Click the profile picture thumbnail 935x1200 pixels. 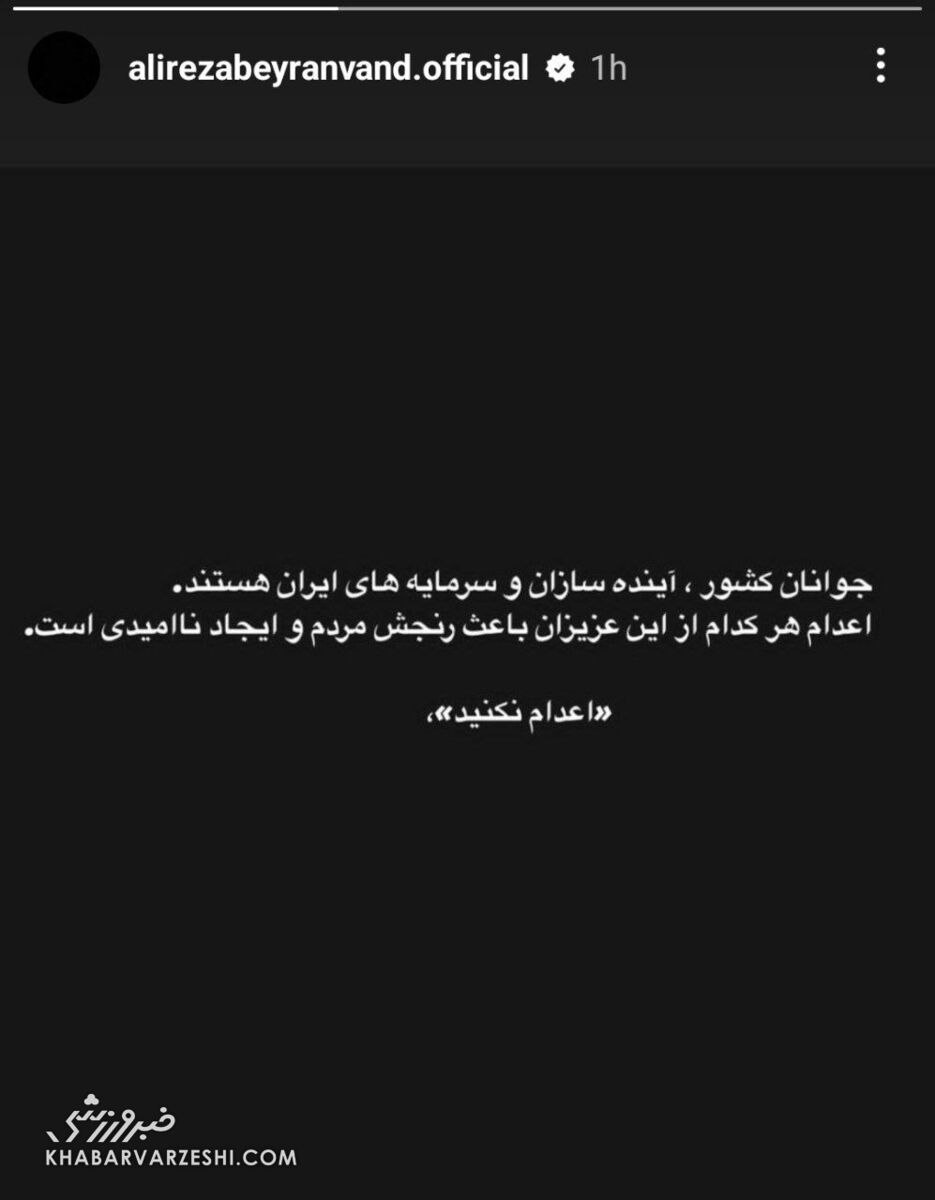pos(65,65)
